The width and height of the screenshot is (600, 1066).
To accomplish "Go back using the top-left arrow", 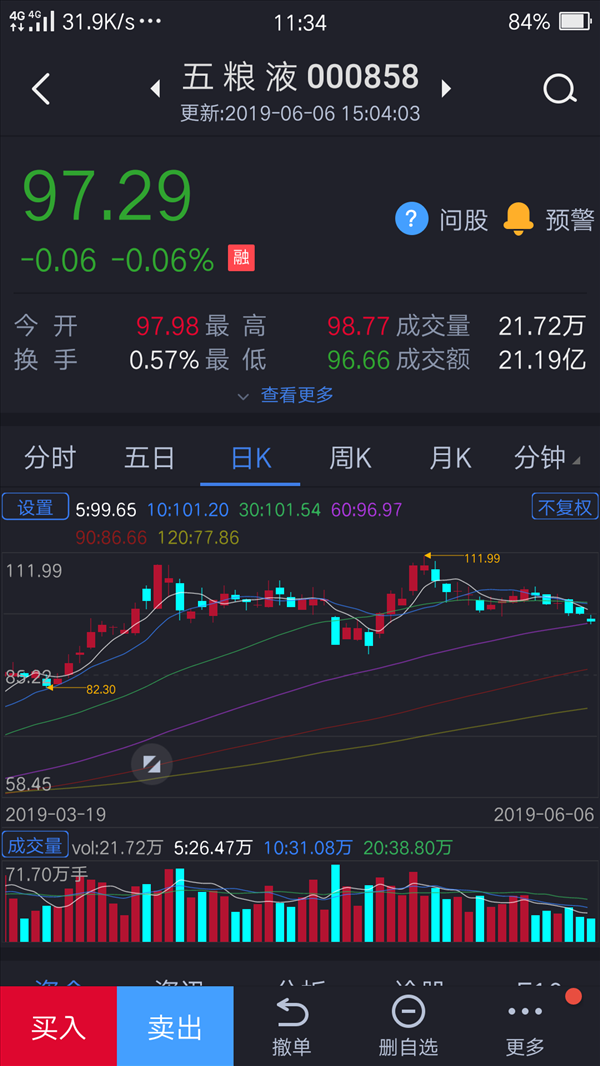I will (x=41, y=89).
